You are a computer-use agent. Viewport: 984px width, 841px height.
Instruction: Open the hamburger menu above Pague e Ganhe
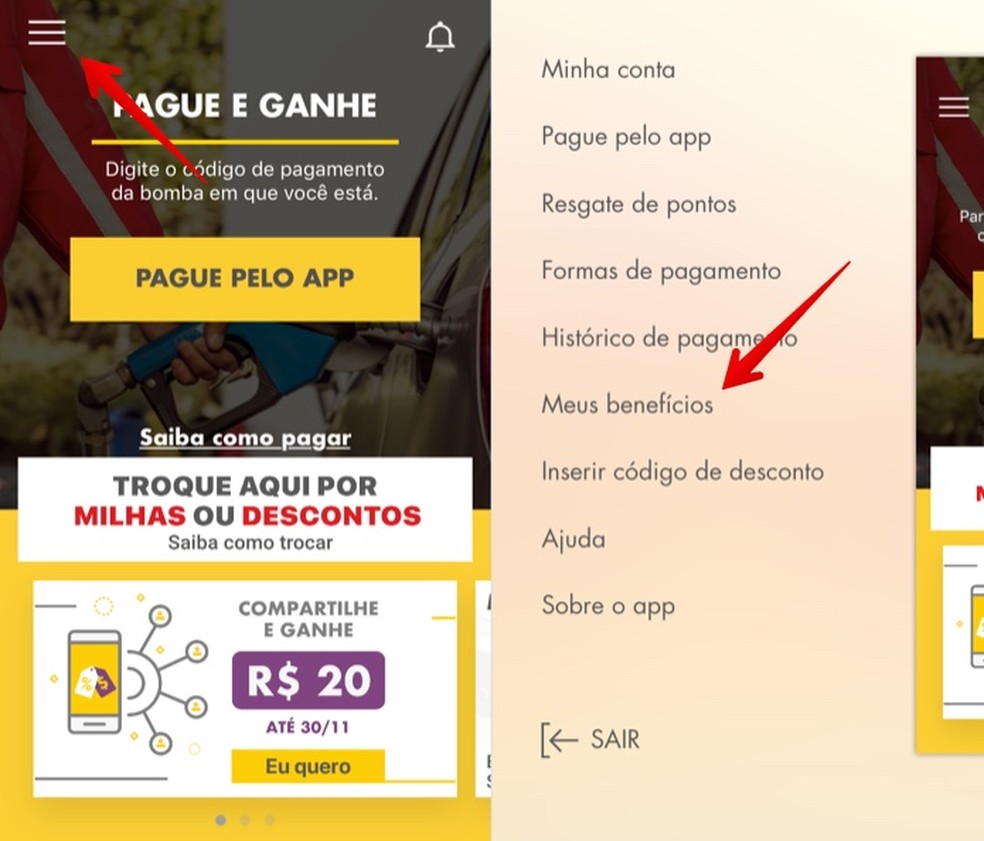click(x=46, y=33)
